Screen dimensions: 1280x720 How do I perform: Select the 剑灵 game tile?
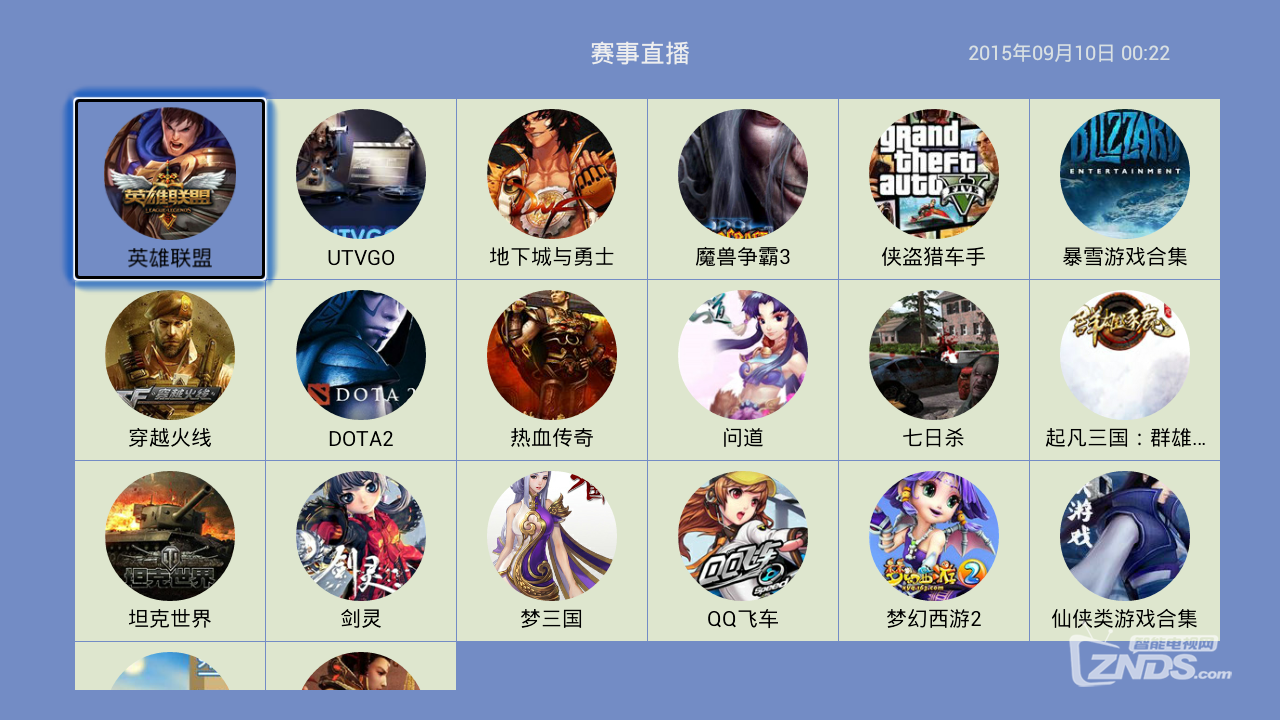[x=361, y=551]
